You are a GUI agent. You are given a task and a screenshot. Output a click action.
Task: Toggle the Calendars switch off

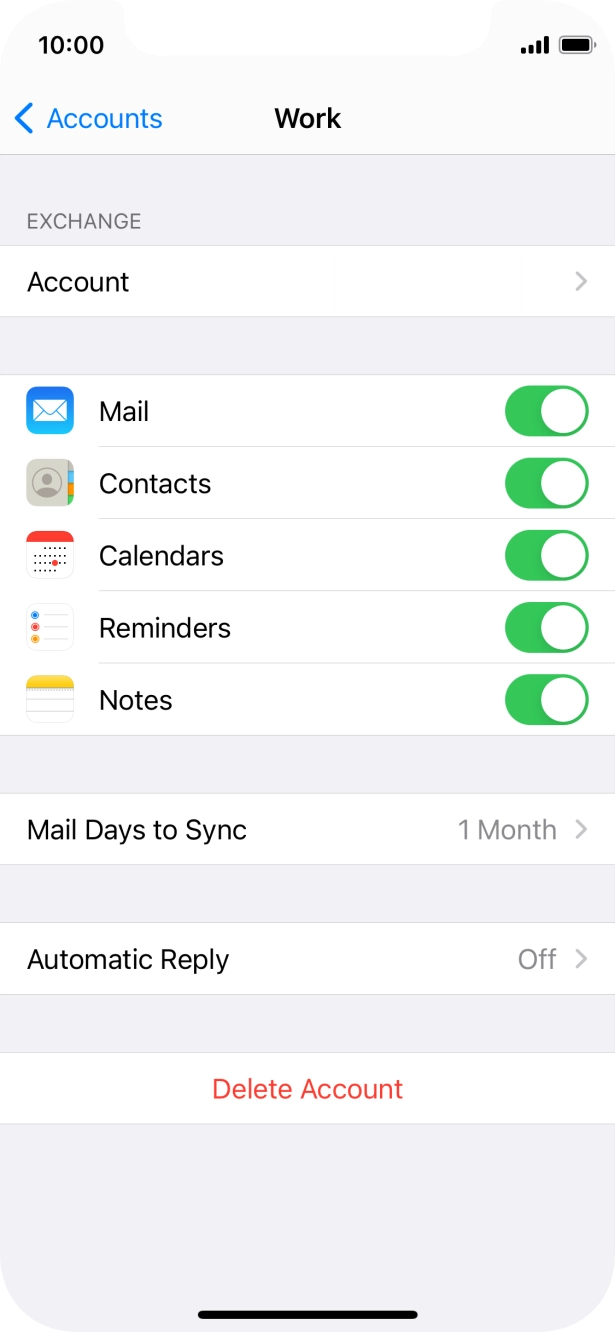546,556
